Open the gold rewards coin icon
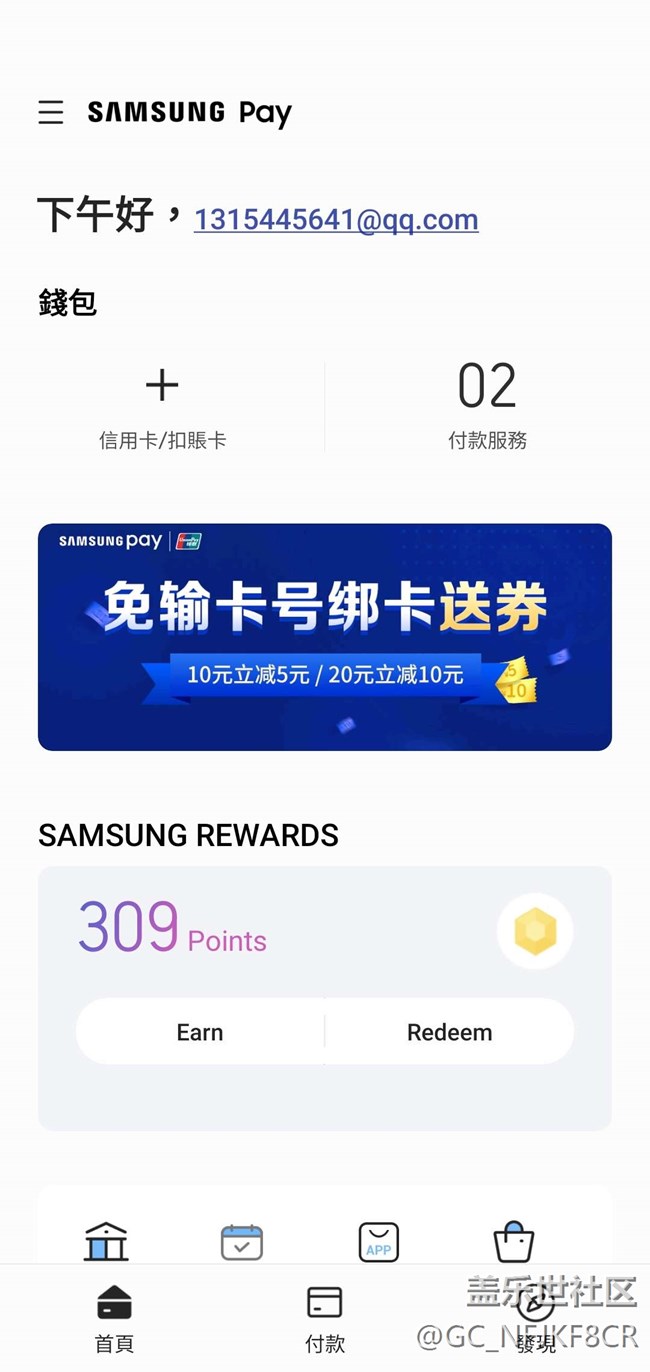 [535, 932]
